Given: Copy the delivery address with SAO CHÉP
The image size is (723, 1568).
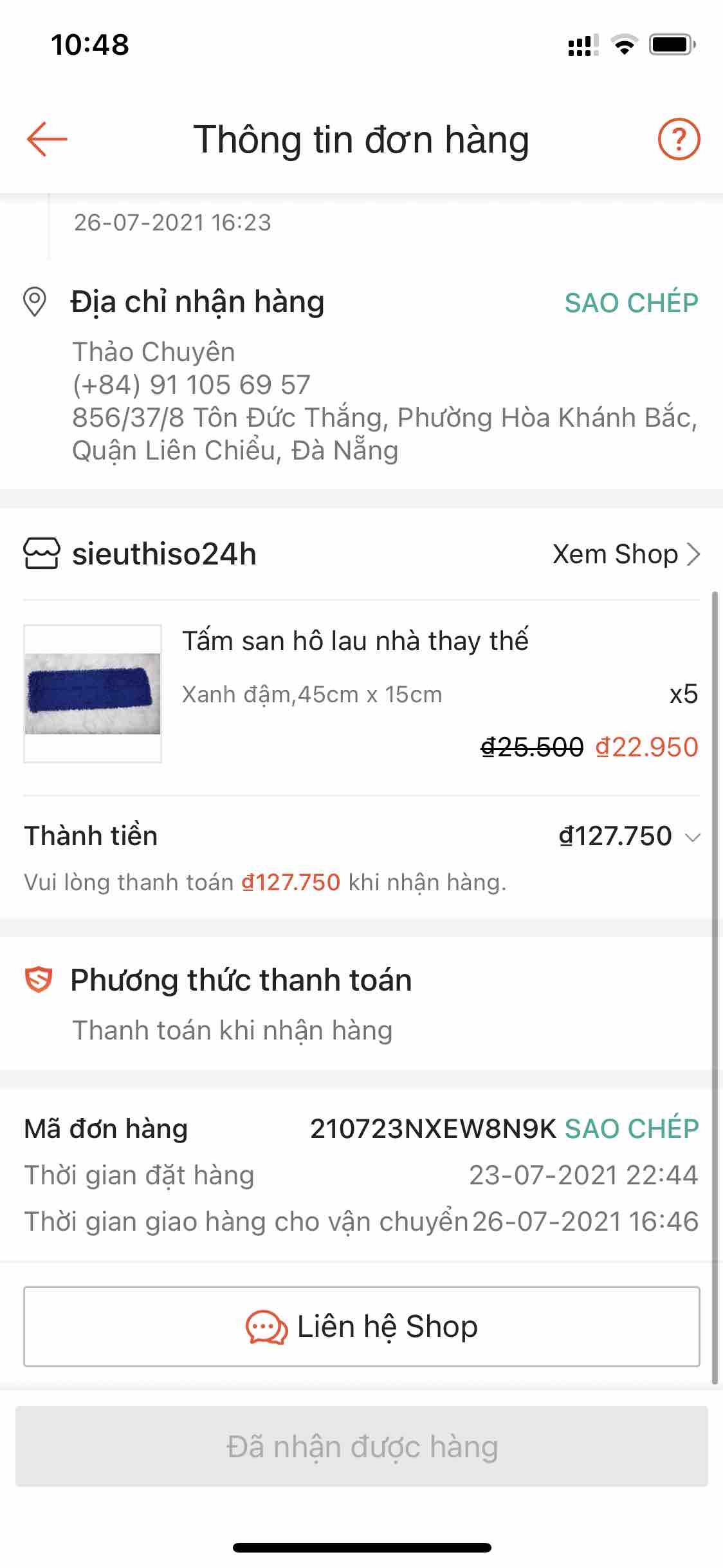Looking at the screenshot, I should pyautogui.click(x=631, y=303).
